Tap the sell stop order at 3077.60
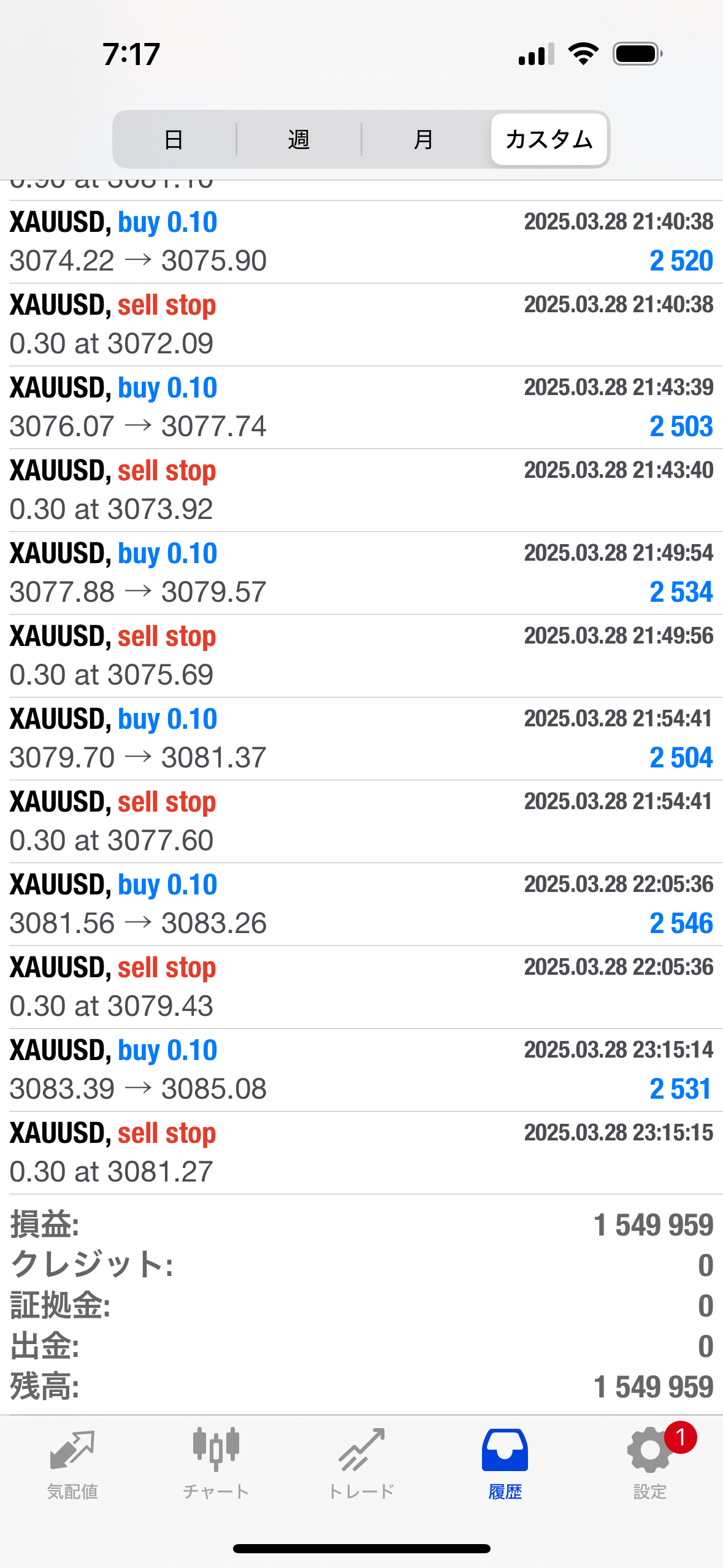Viewport: 723px width, 1568px height. tap(361, 821)
